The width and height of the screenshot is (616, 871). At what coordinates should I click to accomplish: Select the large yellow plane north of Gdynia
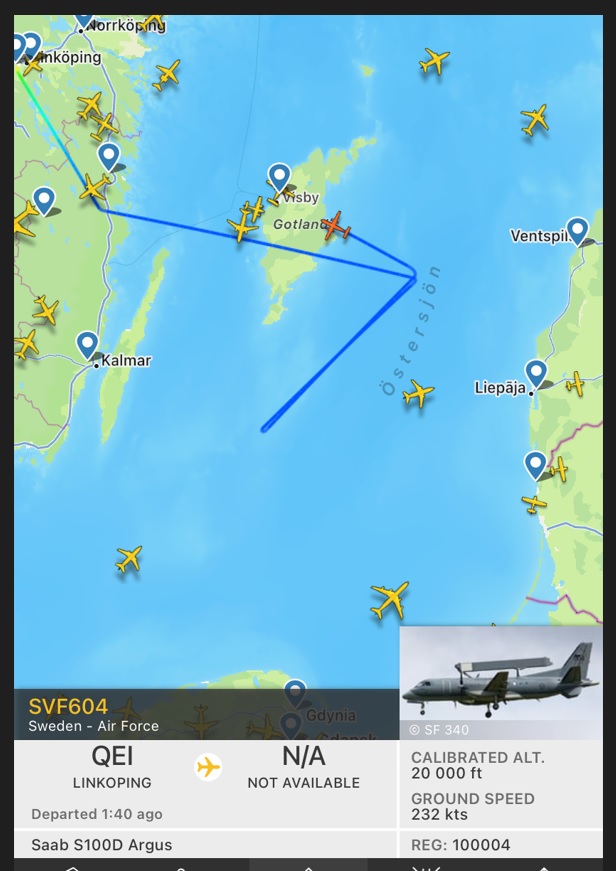(x=390, y=599)
